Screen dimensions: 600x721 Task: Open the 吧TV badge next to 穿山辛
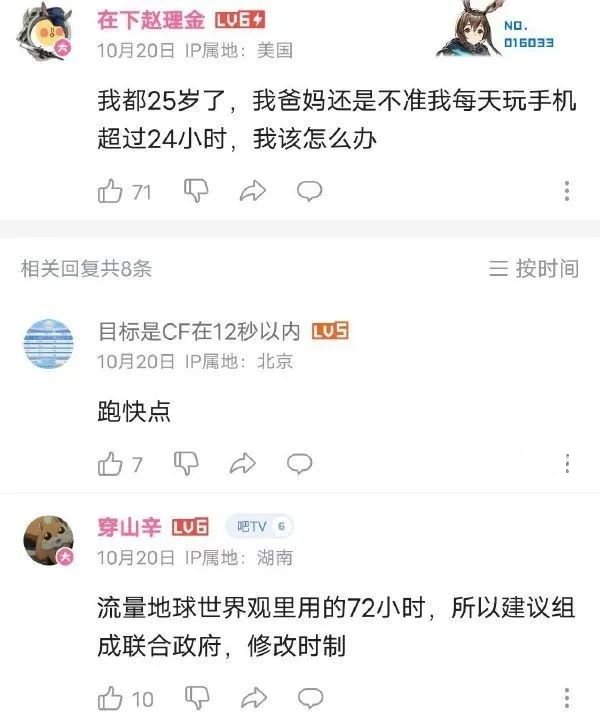(258, 527)
